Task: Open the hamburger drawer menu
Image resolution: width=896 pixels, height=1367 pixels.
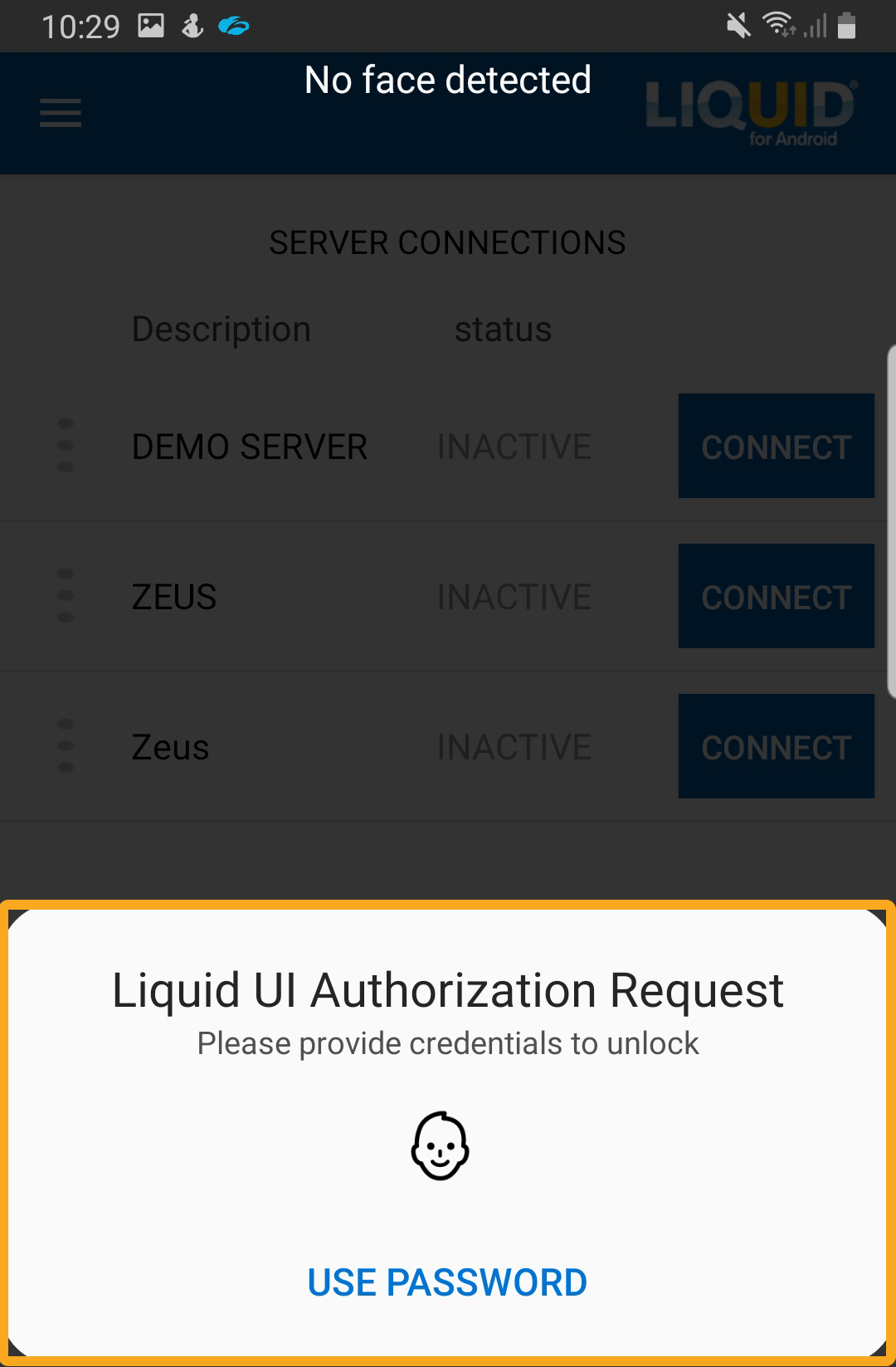Action: point(61,113)
